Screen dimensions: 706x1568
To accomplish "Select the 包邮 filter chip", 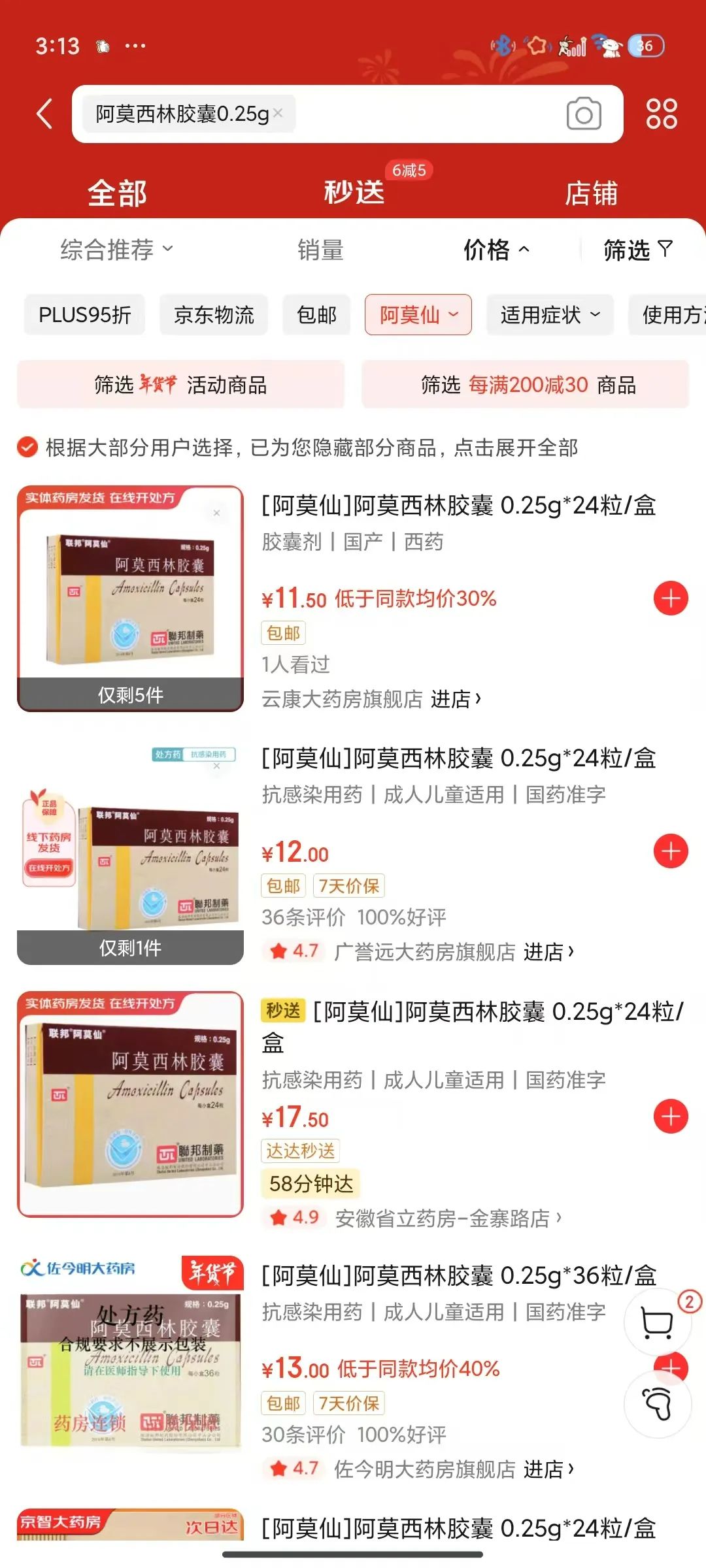I will [x=316, y=315].
